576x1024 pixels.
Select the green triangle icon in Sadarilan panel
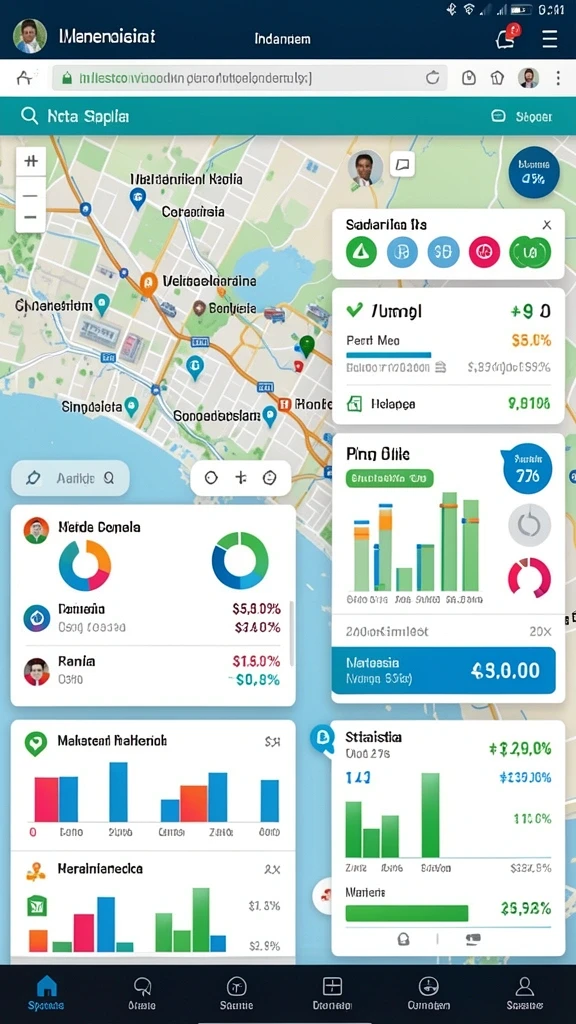coord(361,251)
